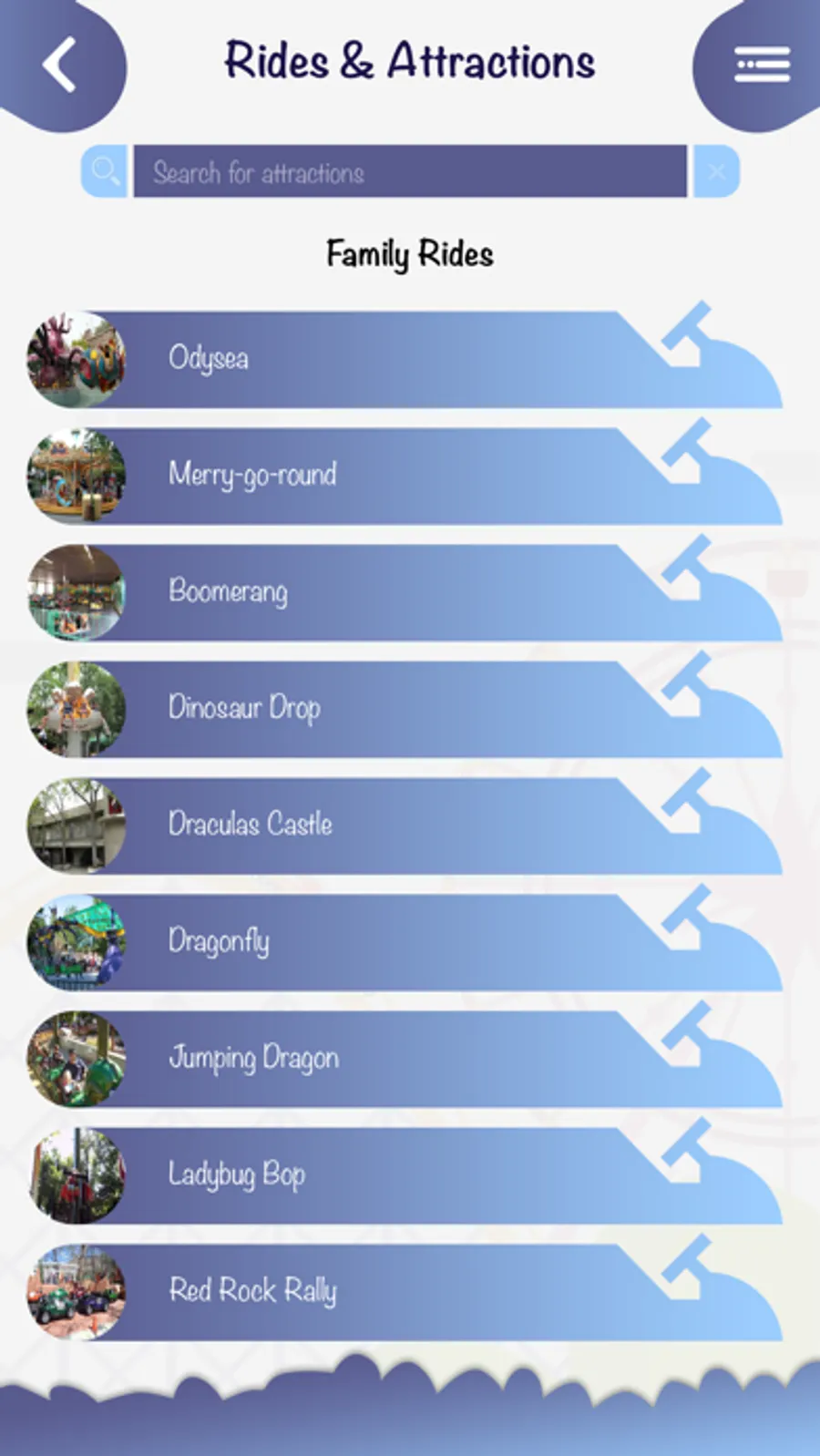This screenshot has height=1456, width=820.
Task: Open the hamburger menu
Action: point(761,65)
